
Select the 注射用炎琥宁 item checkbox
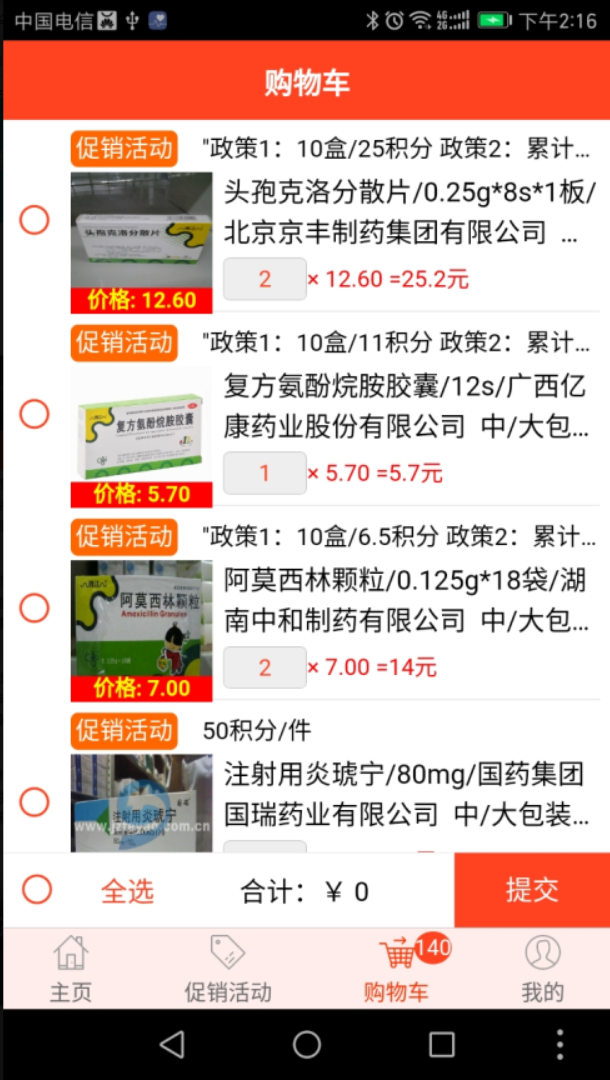pos(35,802)
